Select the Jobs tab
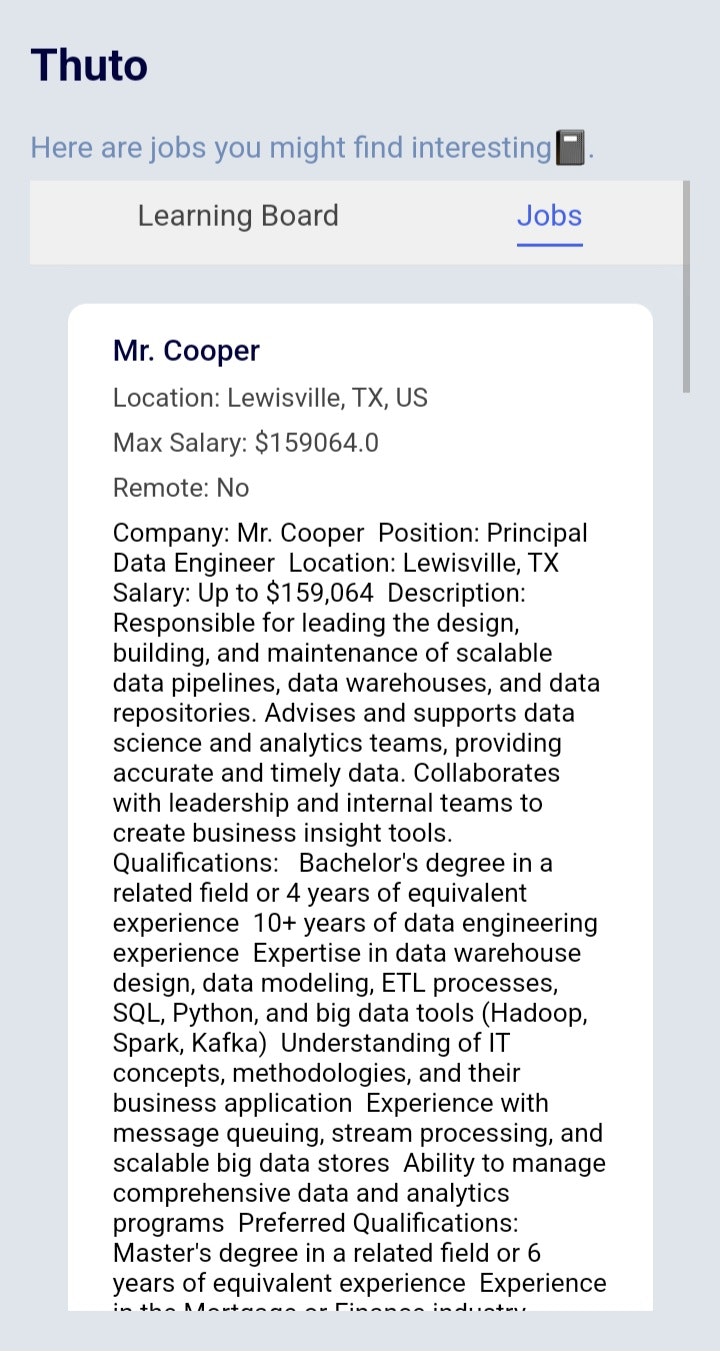 point(549,216)
